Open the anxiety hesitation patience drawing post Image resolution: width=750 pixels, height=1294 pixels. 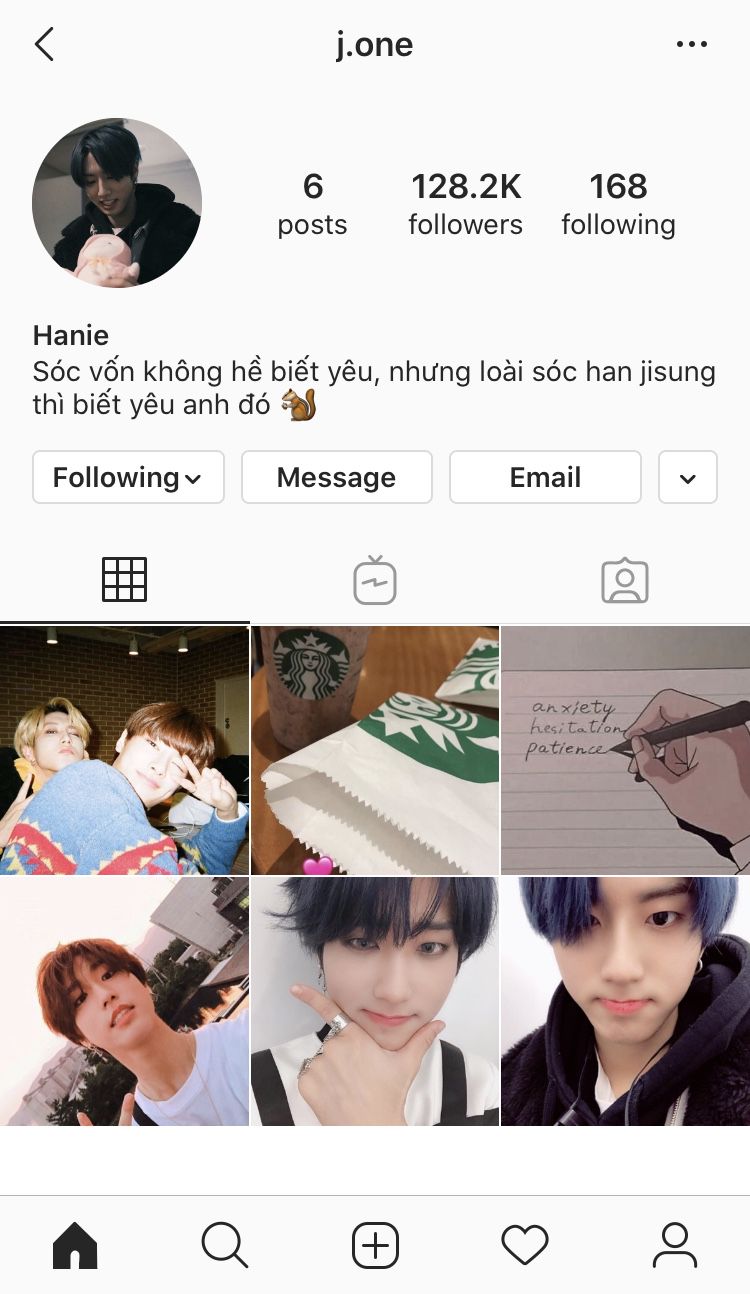click(625, 750)
